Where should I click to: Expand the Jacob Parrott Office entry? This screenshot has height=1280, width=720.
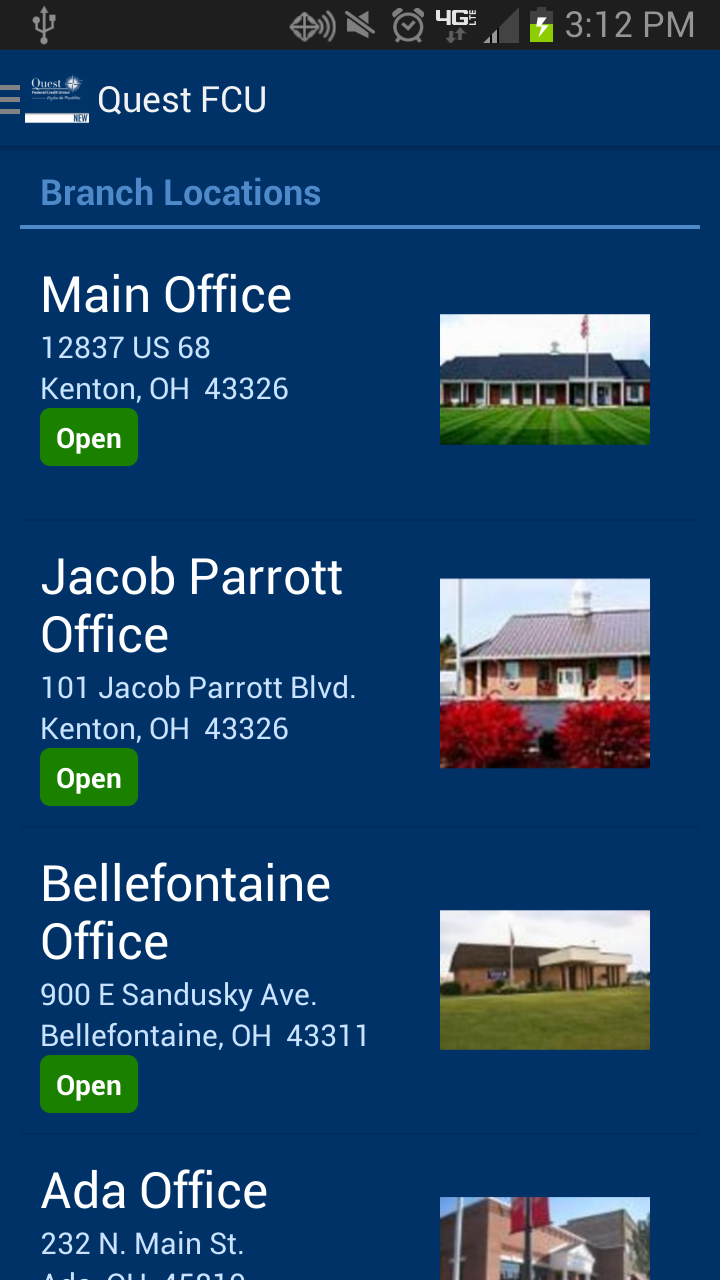click(x=190, y=605)
